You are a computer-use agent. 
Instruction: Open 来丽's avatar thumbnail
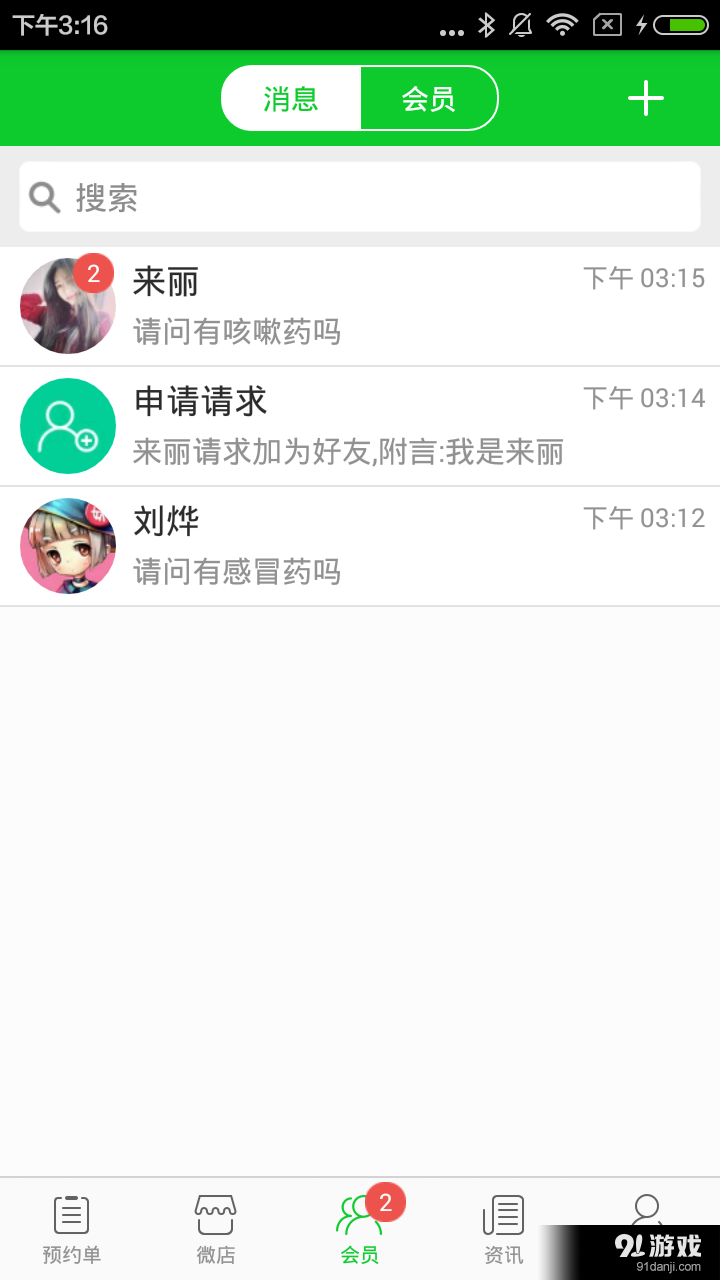[67, 306]
